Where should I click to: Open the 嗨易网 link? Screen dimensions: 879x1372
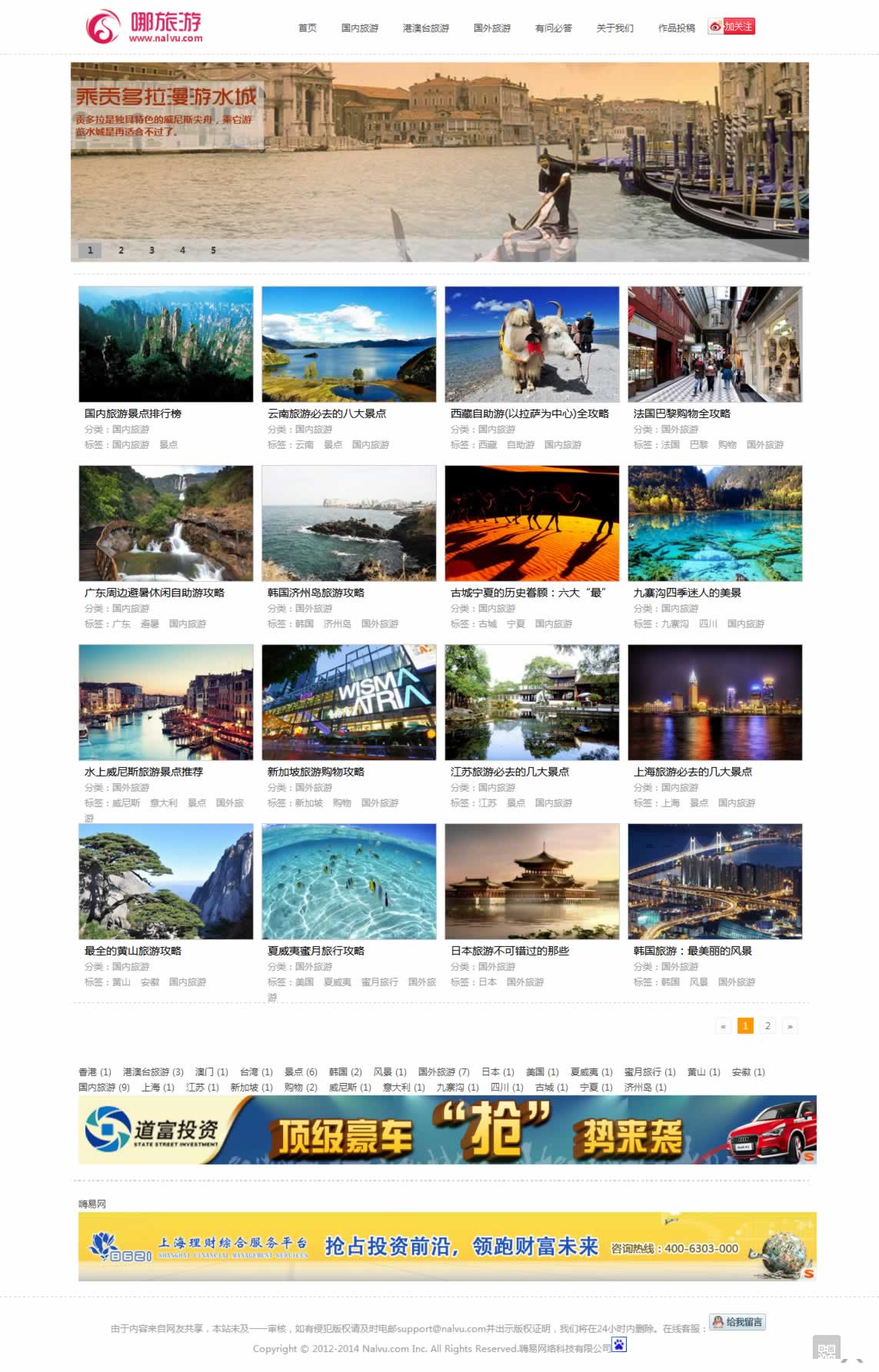[x=92, y=1204]
